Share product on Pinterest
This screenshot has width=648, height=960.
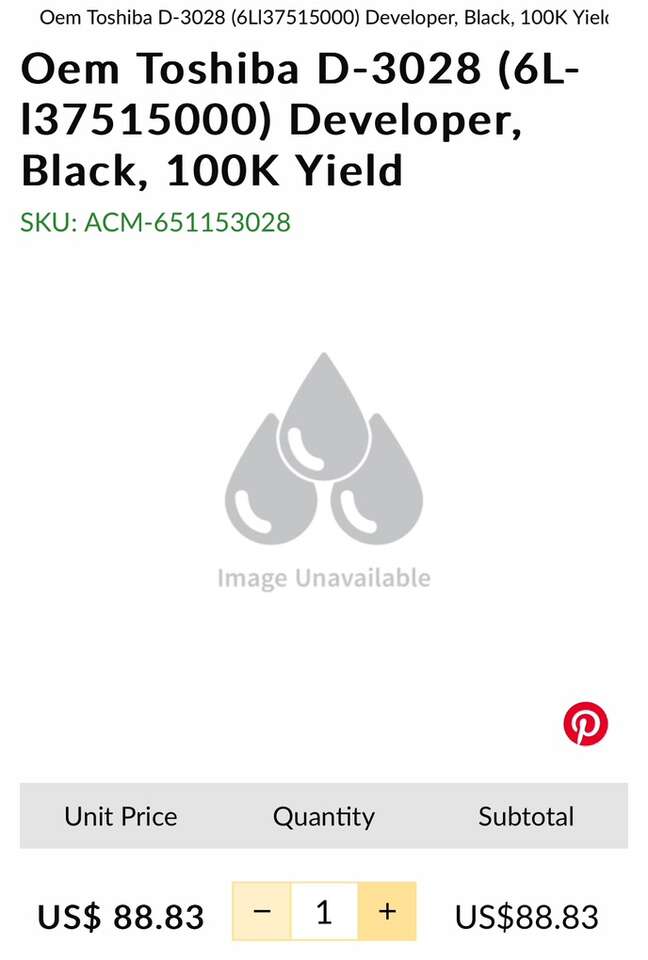point(585,724)
